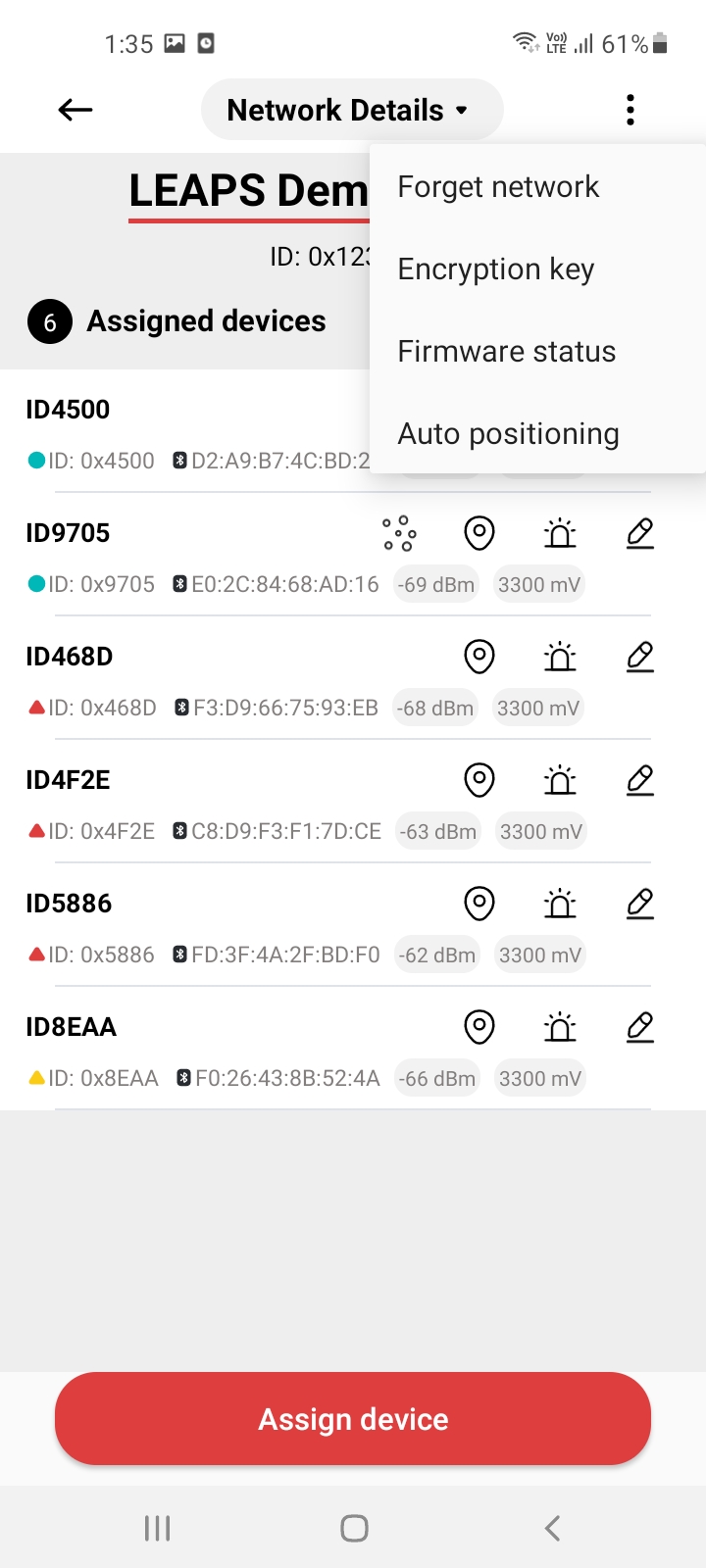The height and width of the screenshot is (1568, 706).
Task: Tap the dots cluster icon for ID9705
Action: click(399, 533)
